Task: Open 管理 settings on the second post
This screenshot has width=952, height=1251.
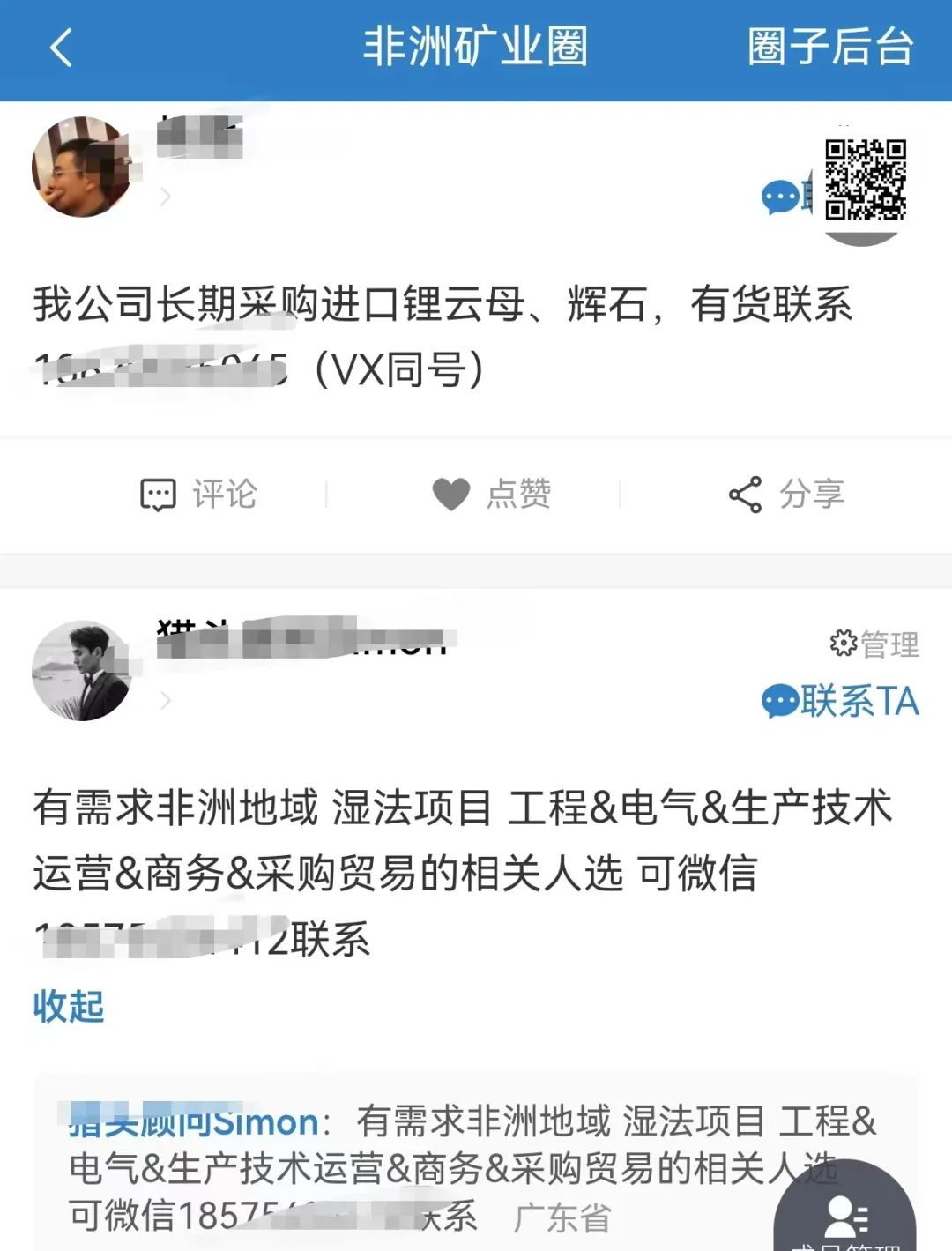Action: click(x=874, y=644)
